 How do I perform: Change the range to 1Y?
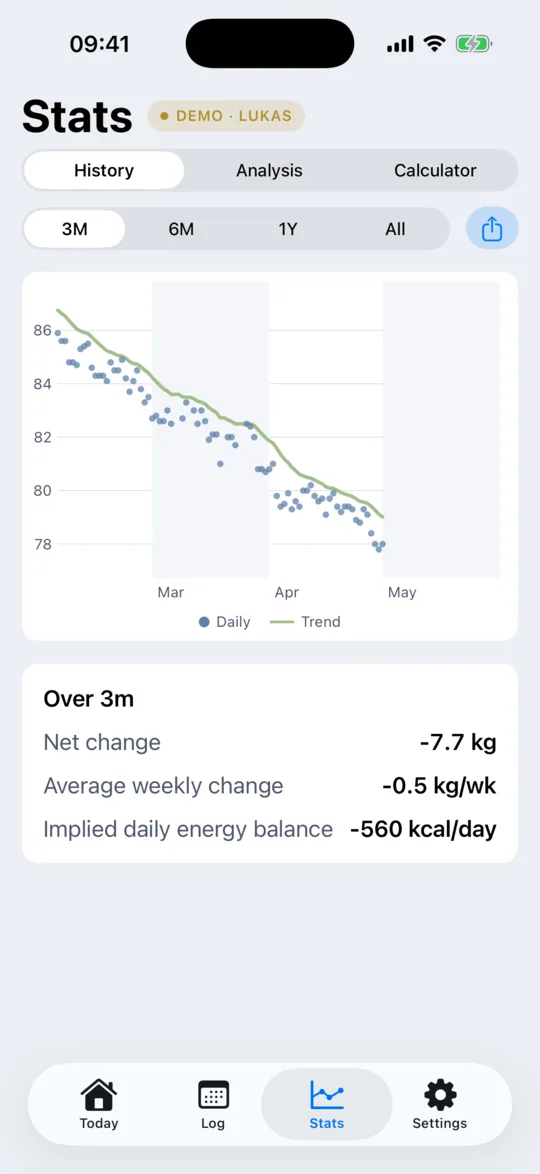coord(288,229)
